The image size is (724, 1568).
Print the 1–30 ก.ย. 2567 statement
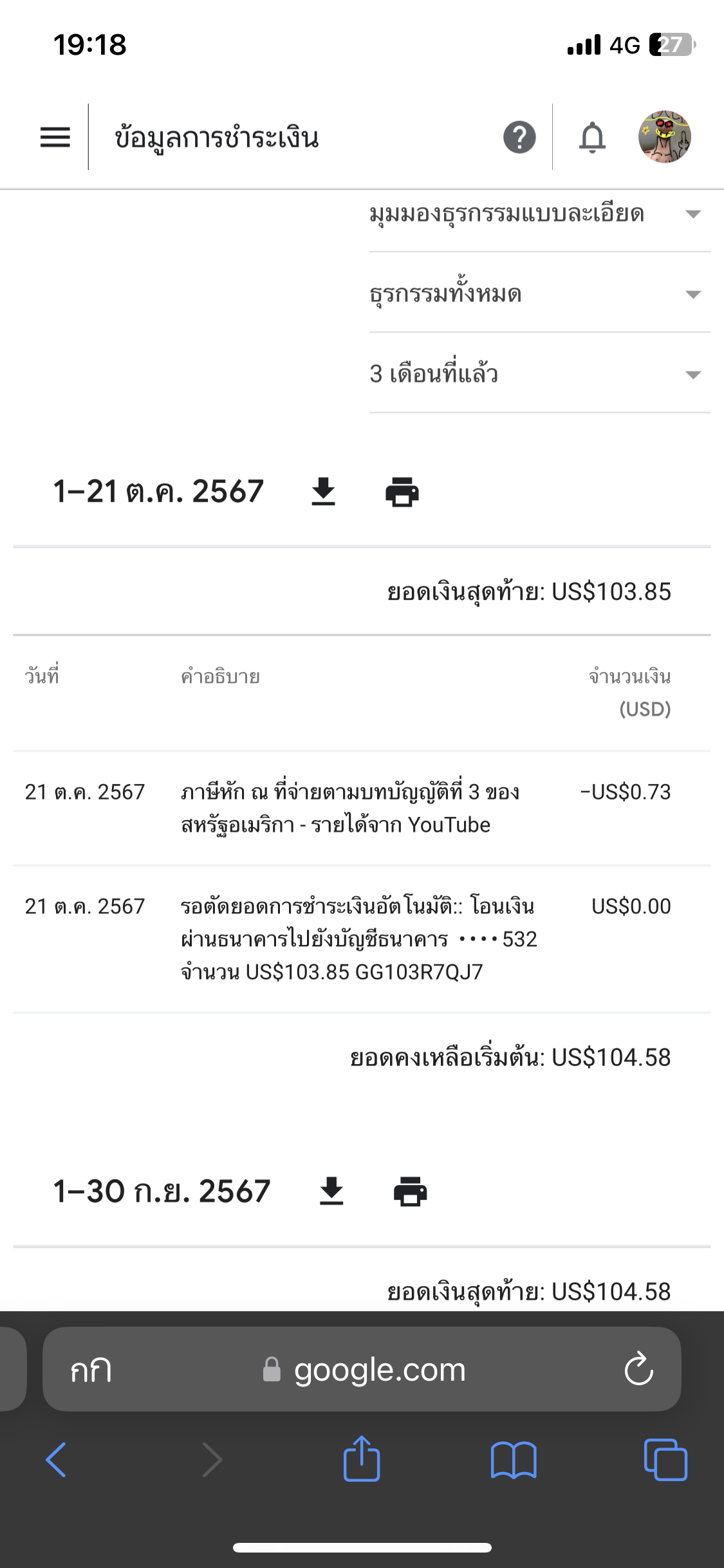click(410, 1191)
